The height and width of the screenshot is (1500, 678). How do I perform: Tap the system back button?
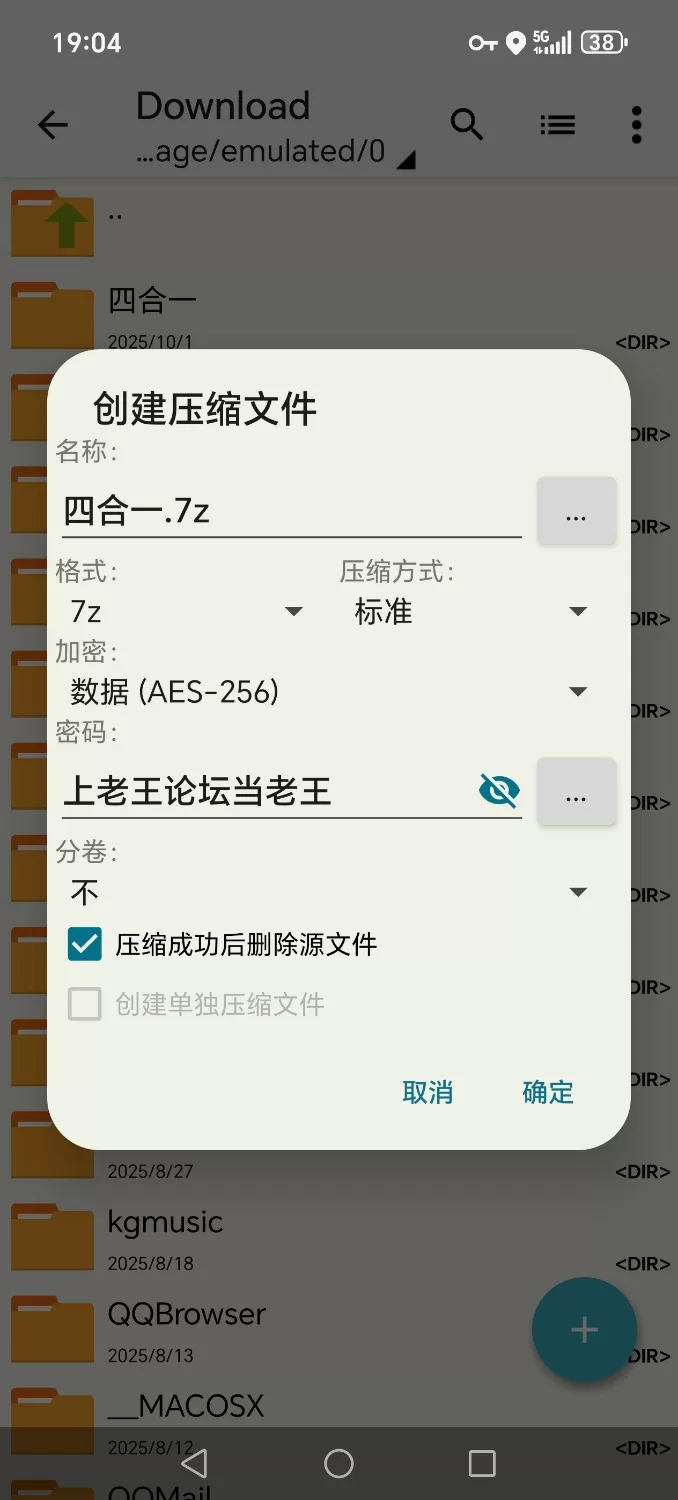(x=195, y=1464)
